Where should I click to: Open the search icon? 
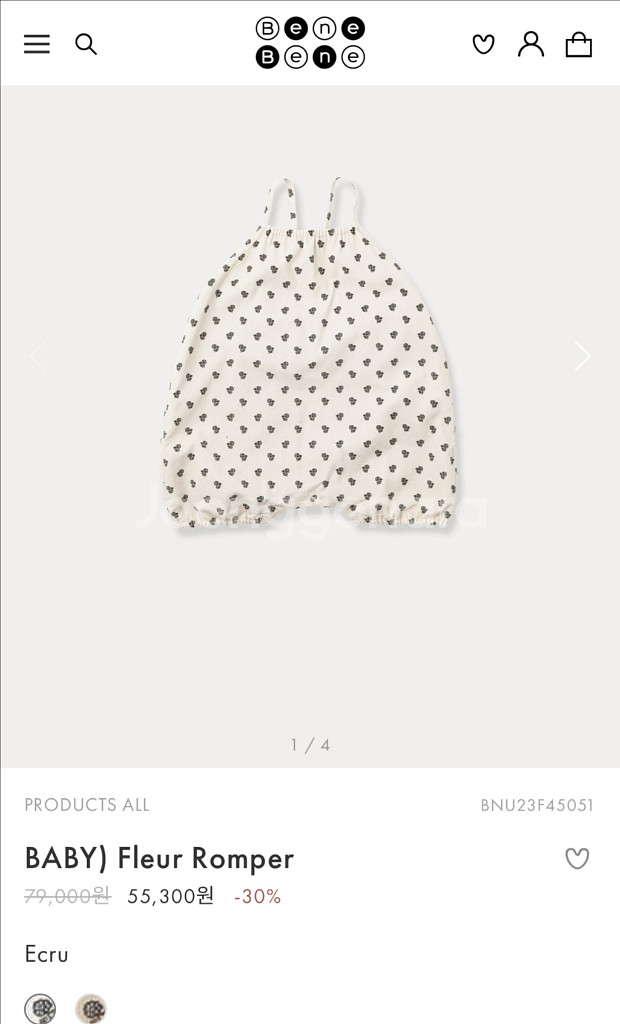[86, 44]
